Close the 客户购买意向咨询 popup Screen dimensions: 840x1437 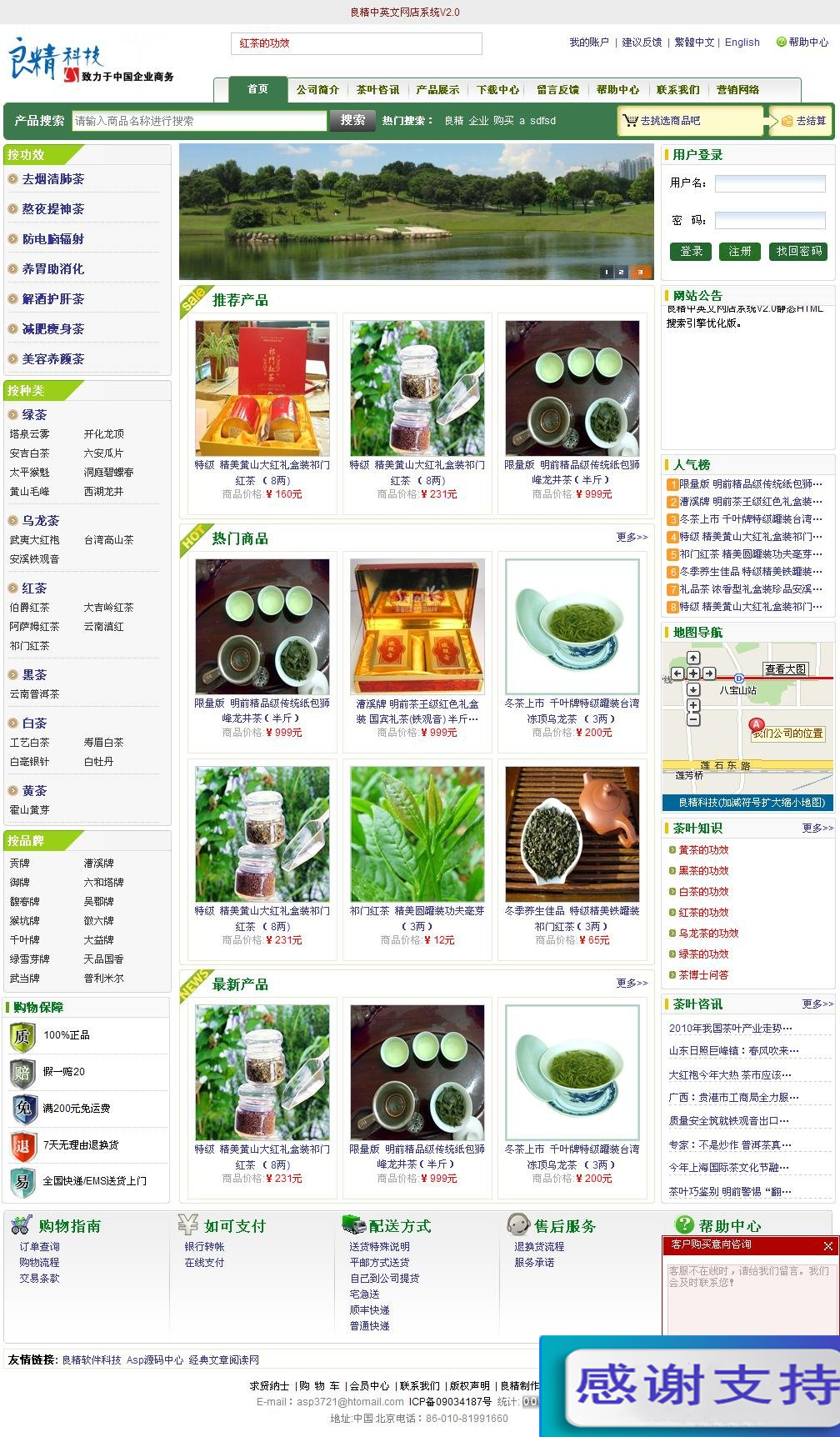(827, 1246)
